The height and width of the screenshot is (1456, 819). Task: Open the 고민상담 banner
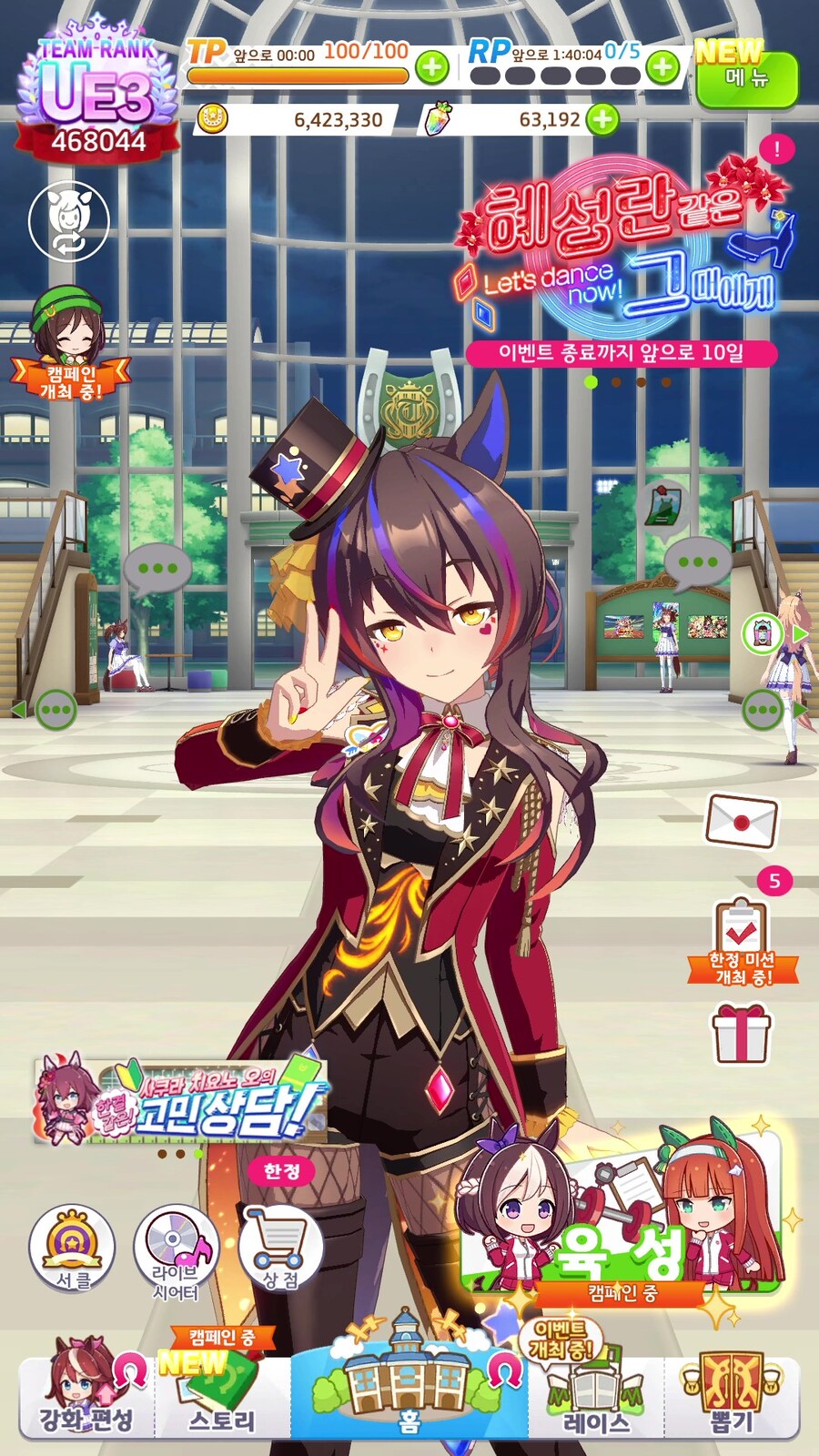pyautogui.click(x=180, y=1099)
